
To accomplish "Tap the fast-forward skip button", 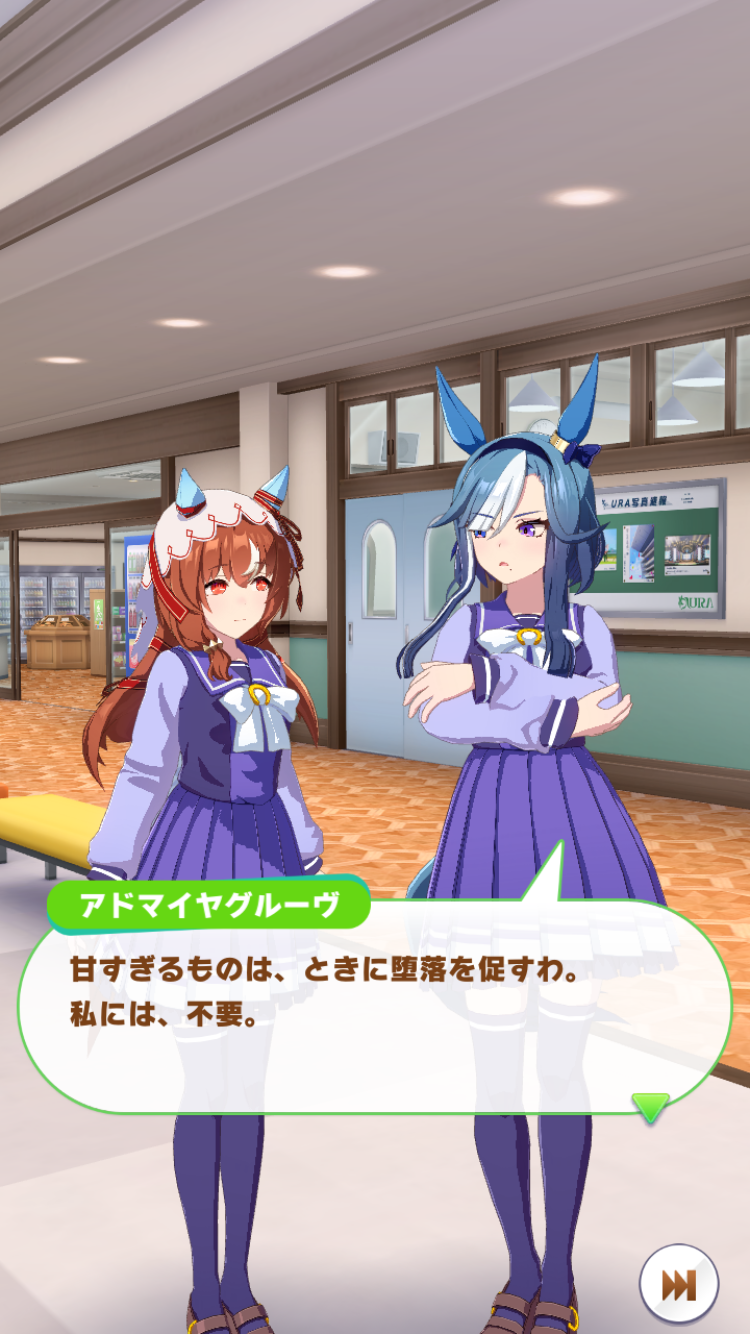I will click(679, 1284).
